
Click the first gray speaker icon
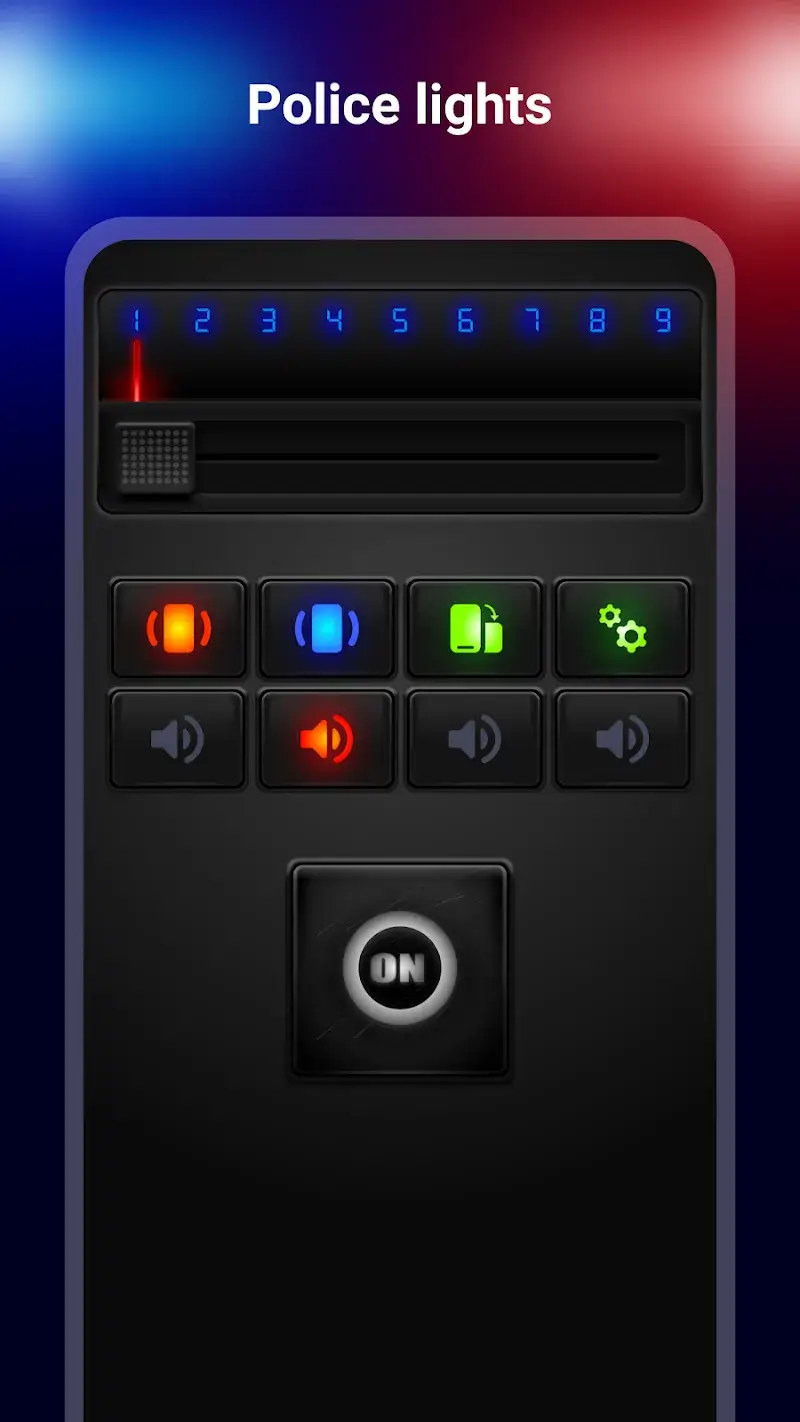[x=179, y=737]
